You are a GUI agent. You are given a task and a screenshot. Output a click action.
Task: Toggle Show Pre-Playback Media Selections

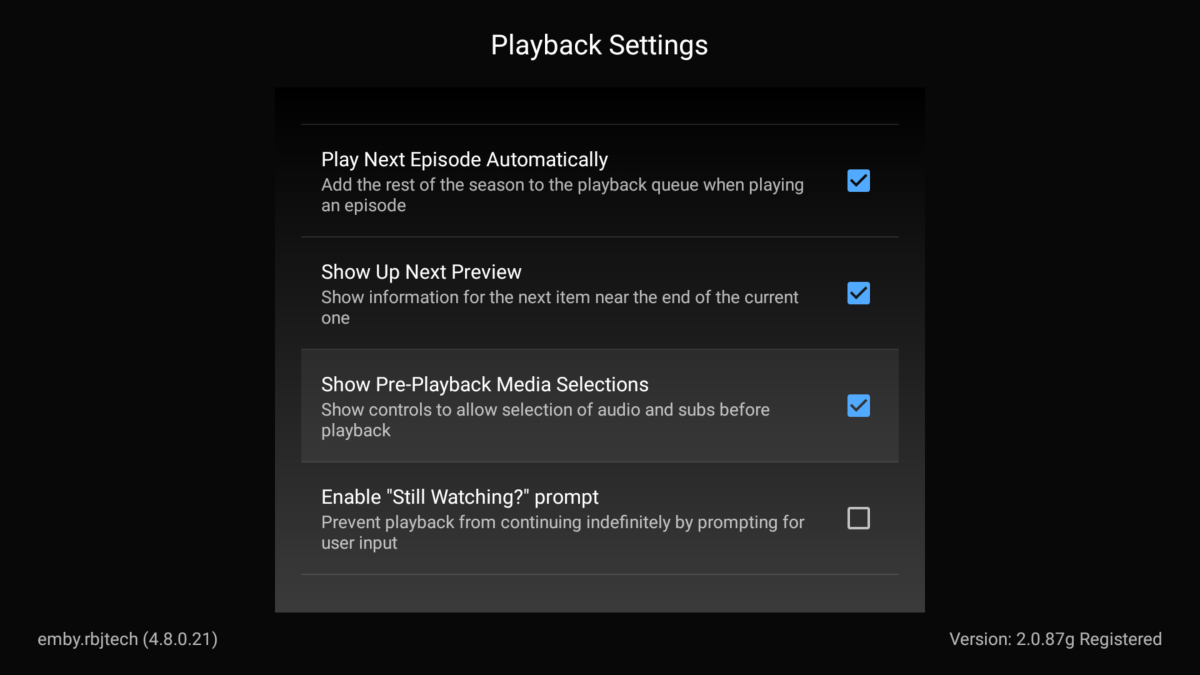[858, 406]
